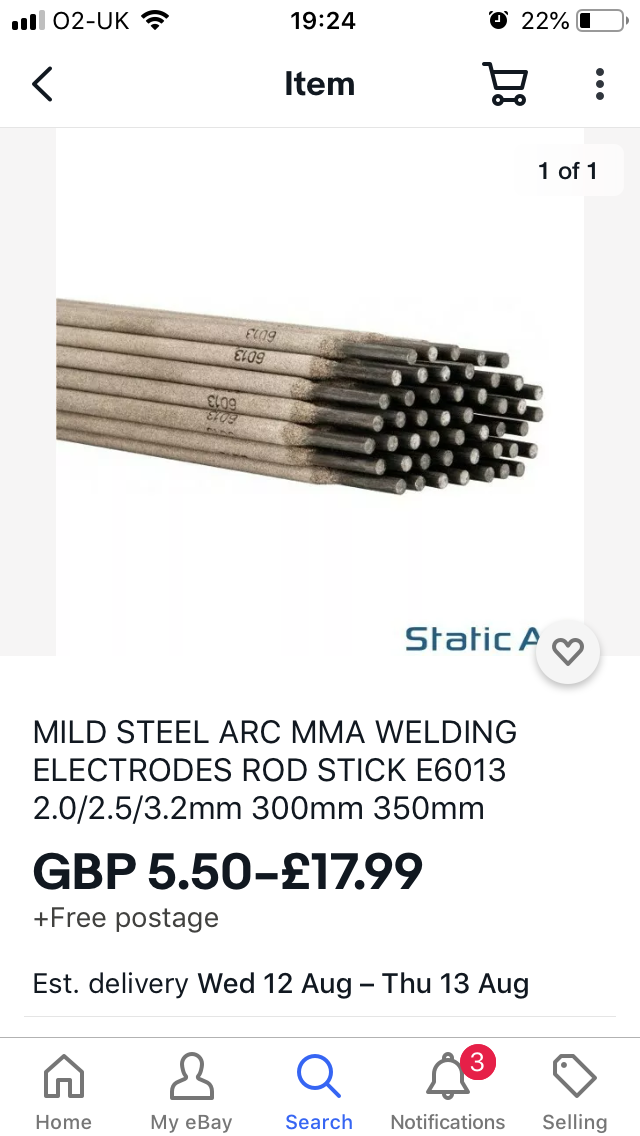This screenshot has height=1136, width=640.
Task: Open the three-dot overflow menu
Action: click(599, 84)
